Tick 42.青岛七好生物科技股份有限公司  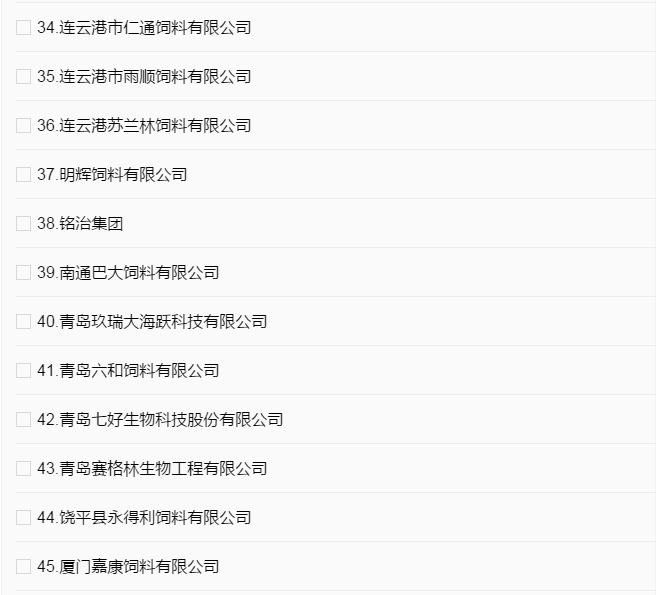coord(24,420)
